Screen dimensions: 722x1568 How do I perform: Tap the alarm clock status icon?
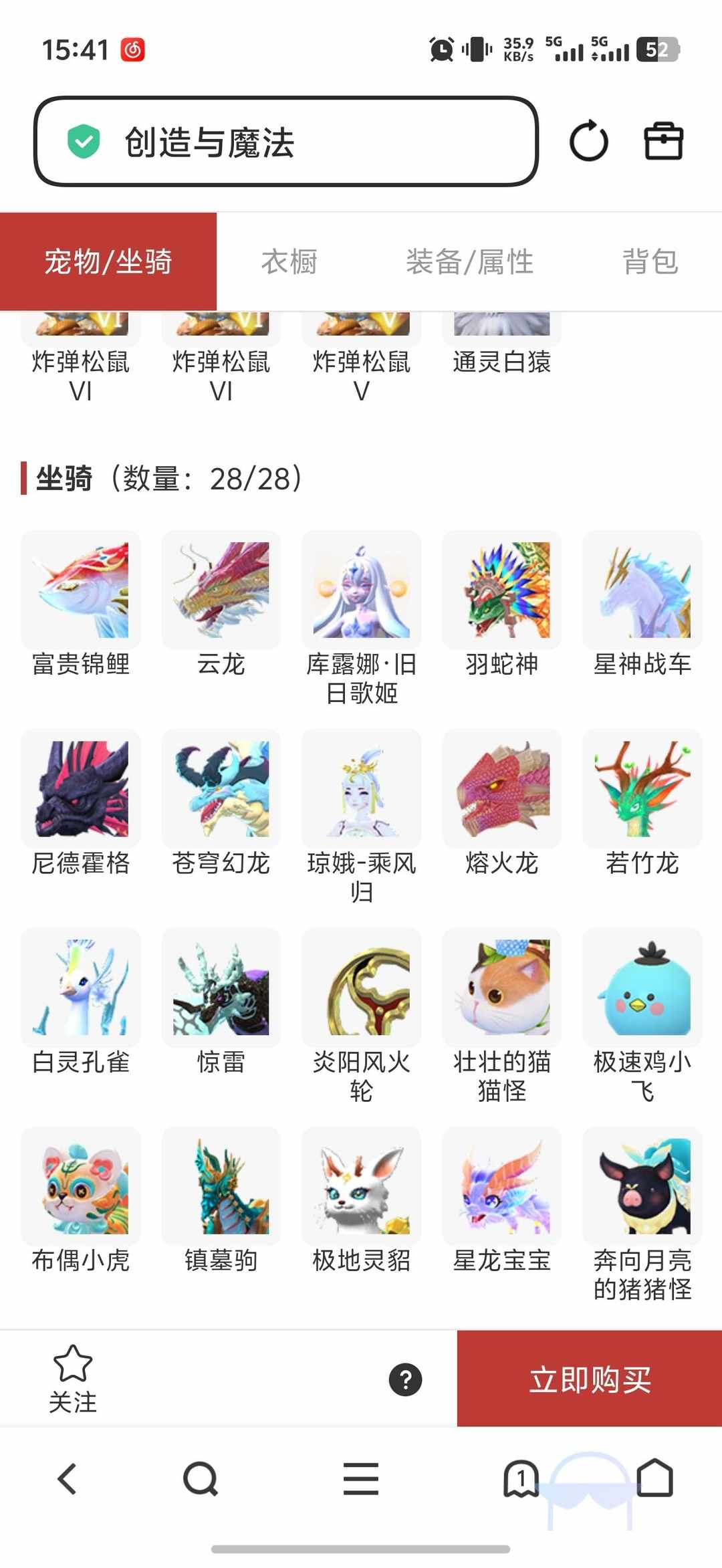pos(440,49)
